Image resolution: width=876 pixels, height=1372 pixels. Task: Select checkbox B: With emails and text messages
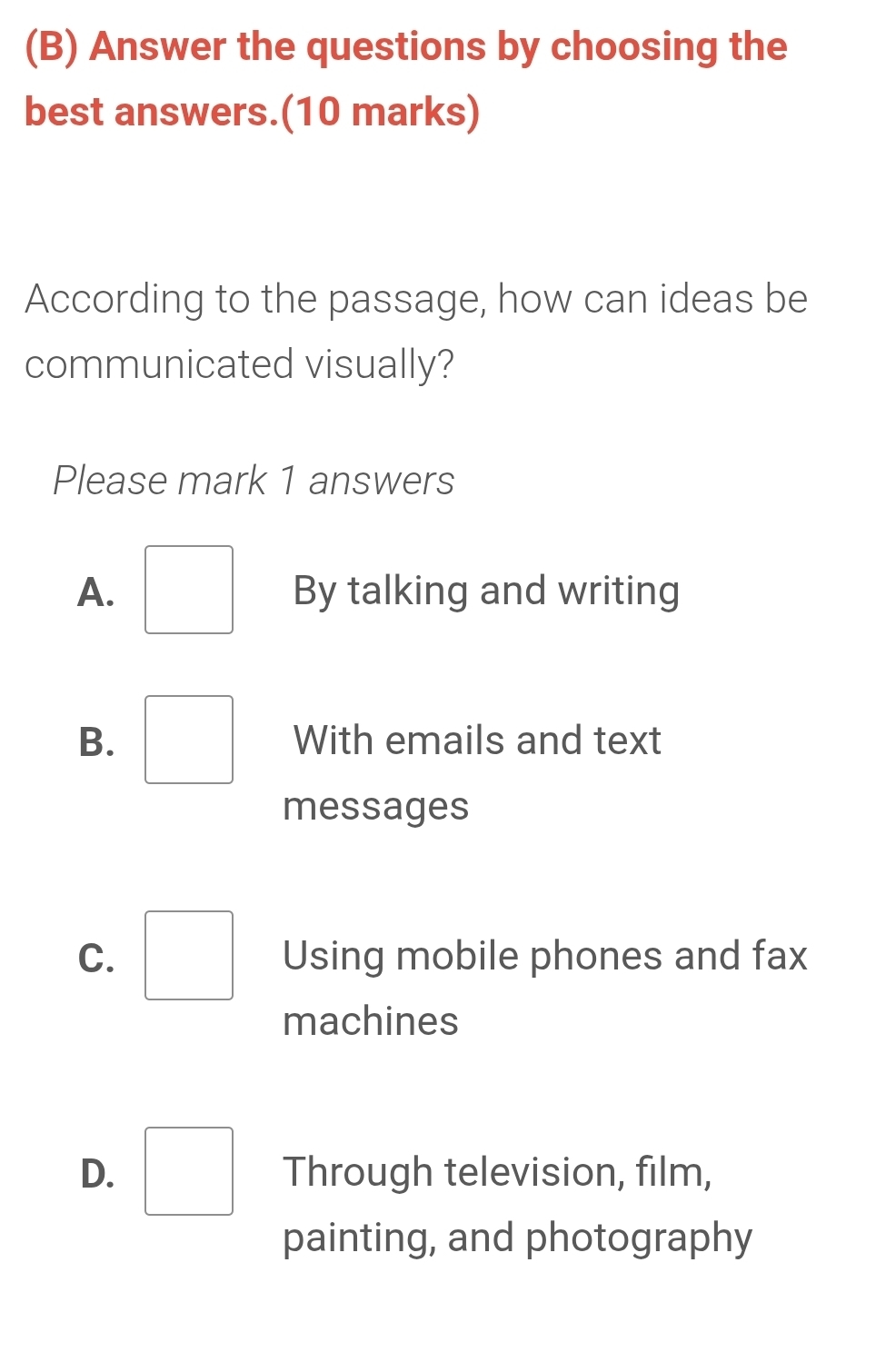click(x=189, y=740)
